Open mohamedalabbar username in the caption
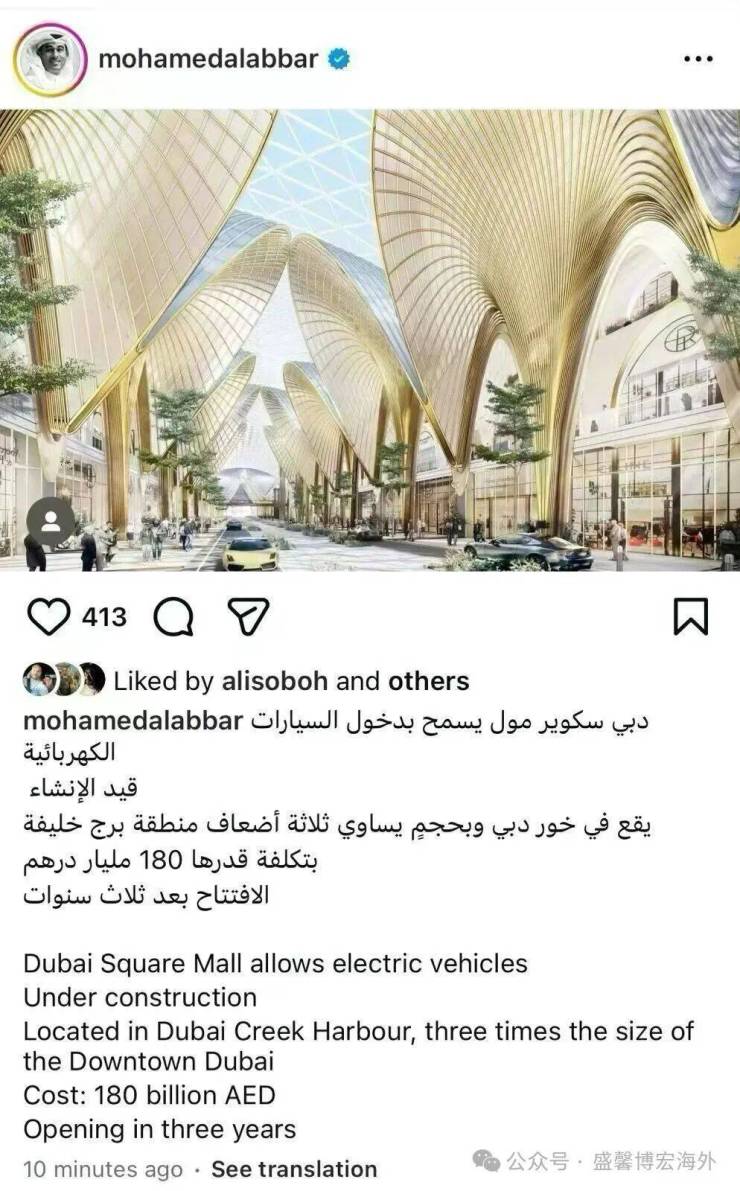740x1191 pixels. [x=133, y=721]
